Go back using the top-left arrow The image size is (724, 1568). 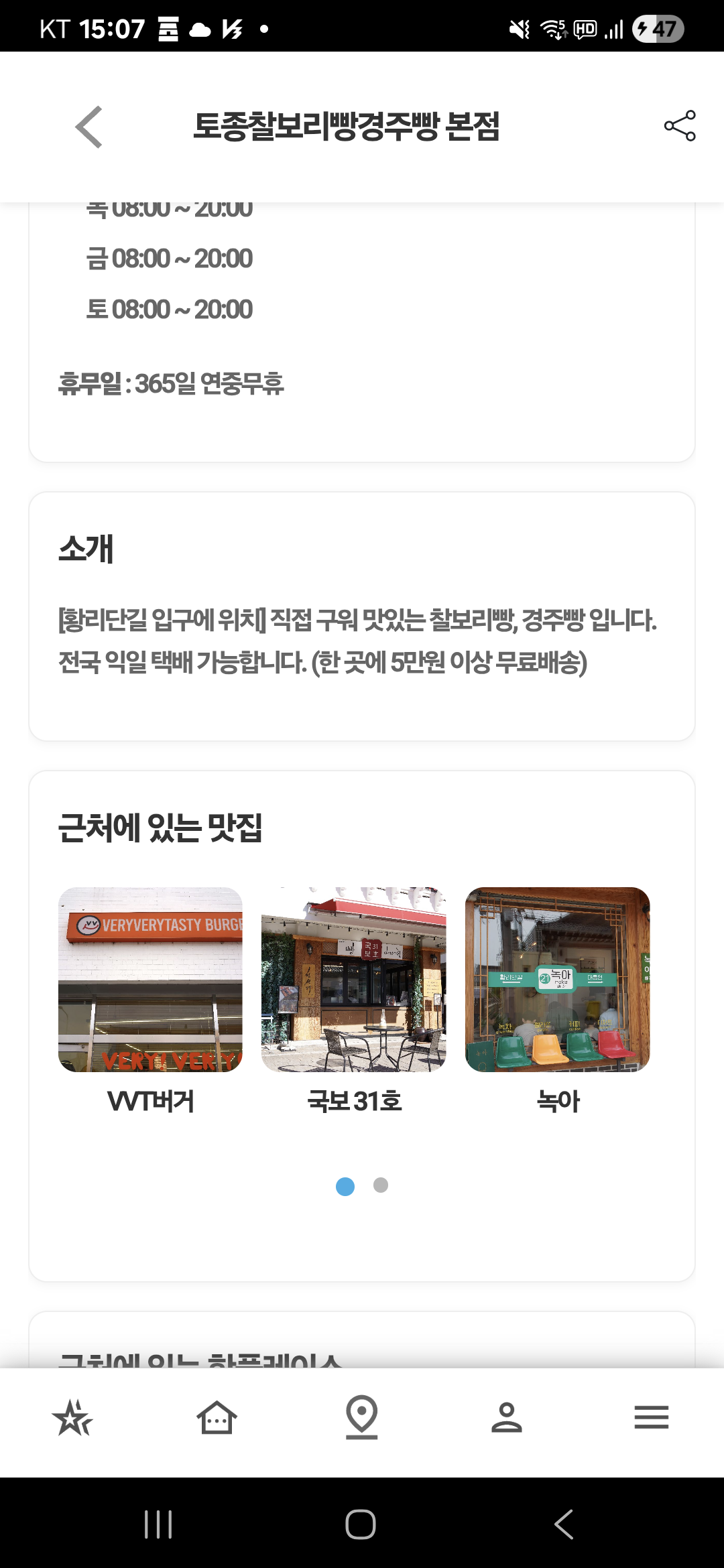coord(88,127)
